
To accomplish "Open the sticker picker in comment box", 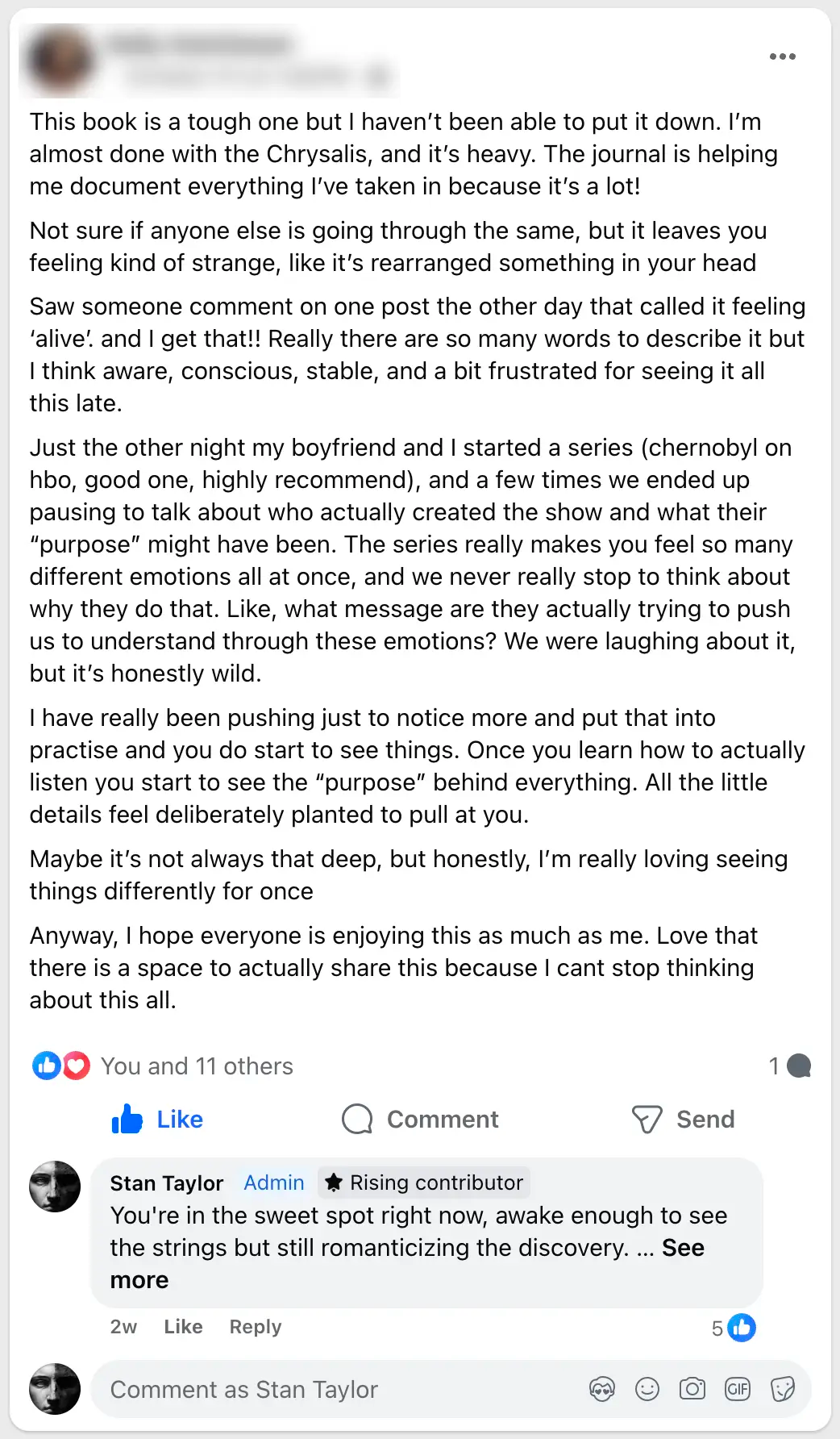I will click(x=782, y=1389).
